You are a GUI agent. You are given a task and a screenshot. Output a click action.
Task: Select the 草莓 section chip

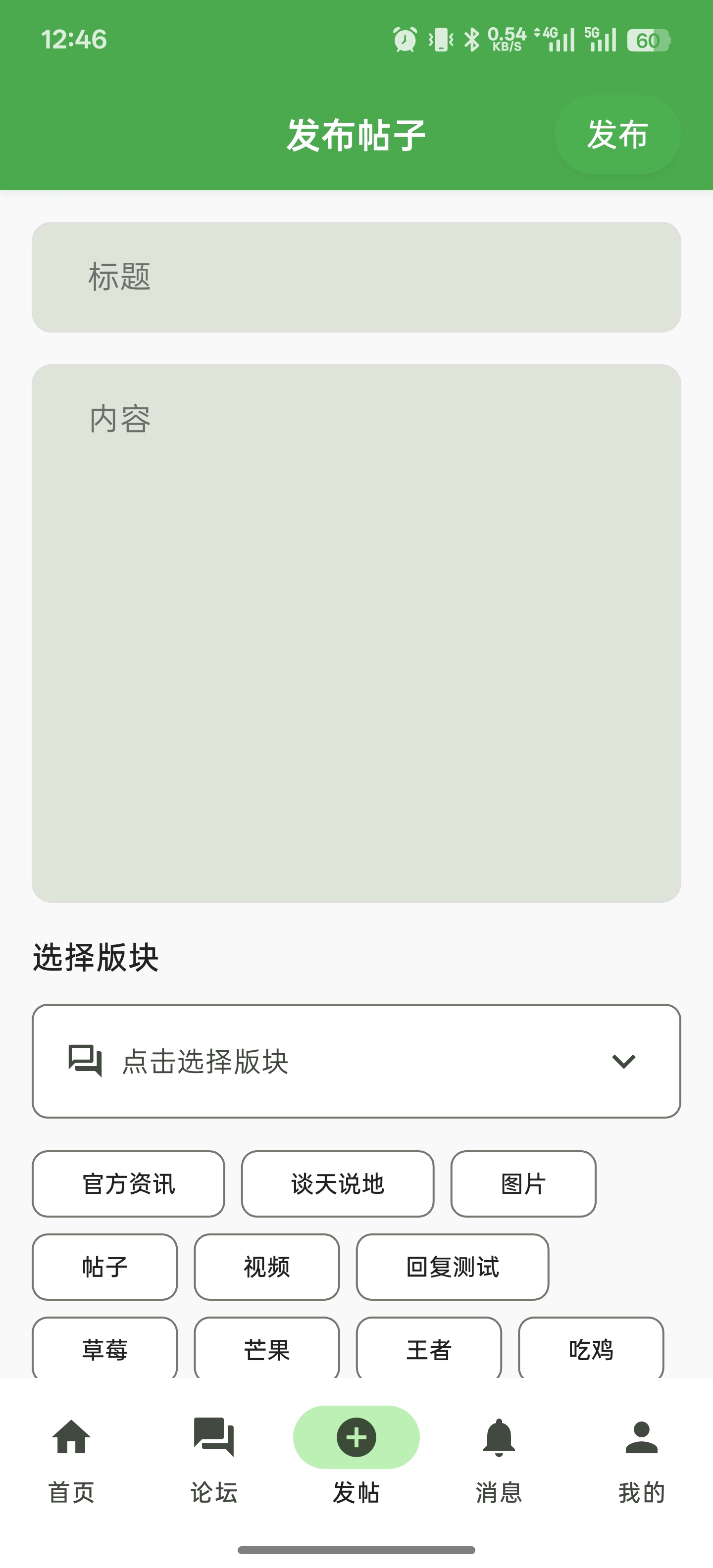point(105,1349)
